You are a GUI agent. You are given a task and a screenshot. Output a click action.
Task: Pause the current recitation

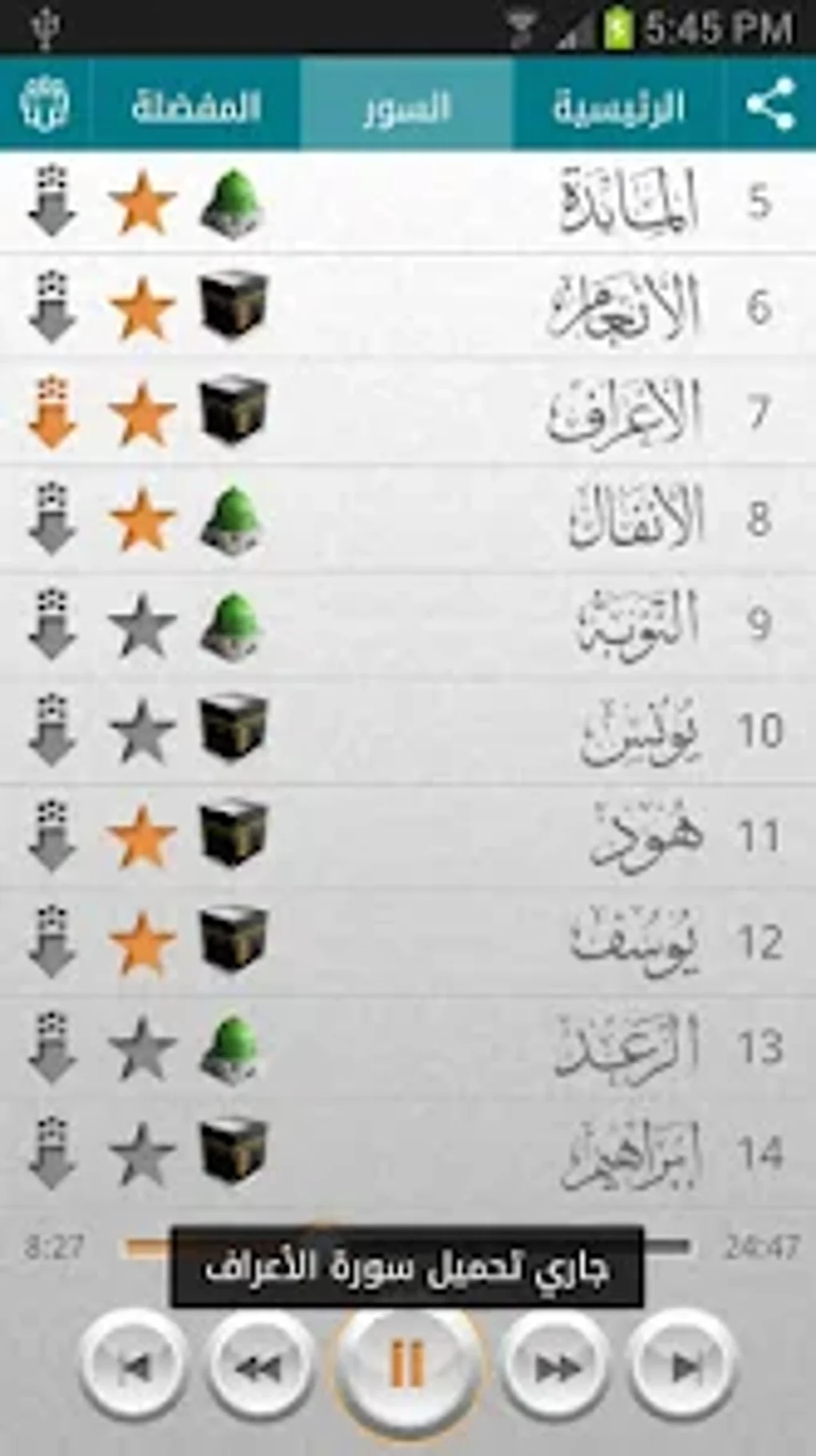click(407, 1365)
